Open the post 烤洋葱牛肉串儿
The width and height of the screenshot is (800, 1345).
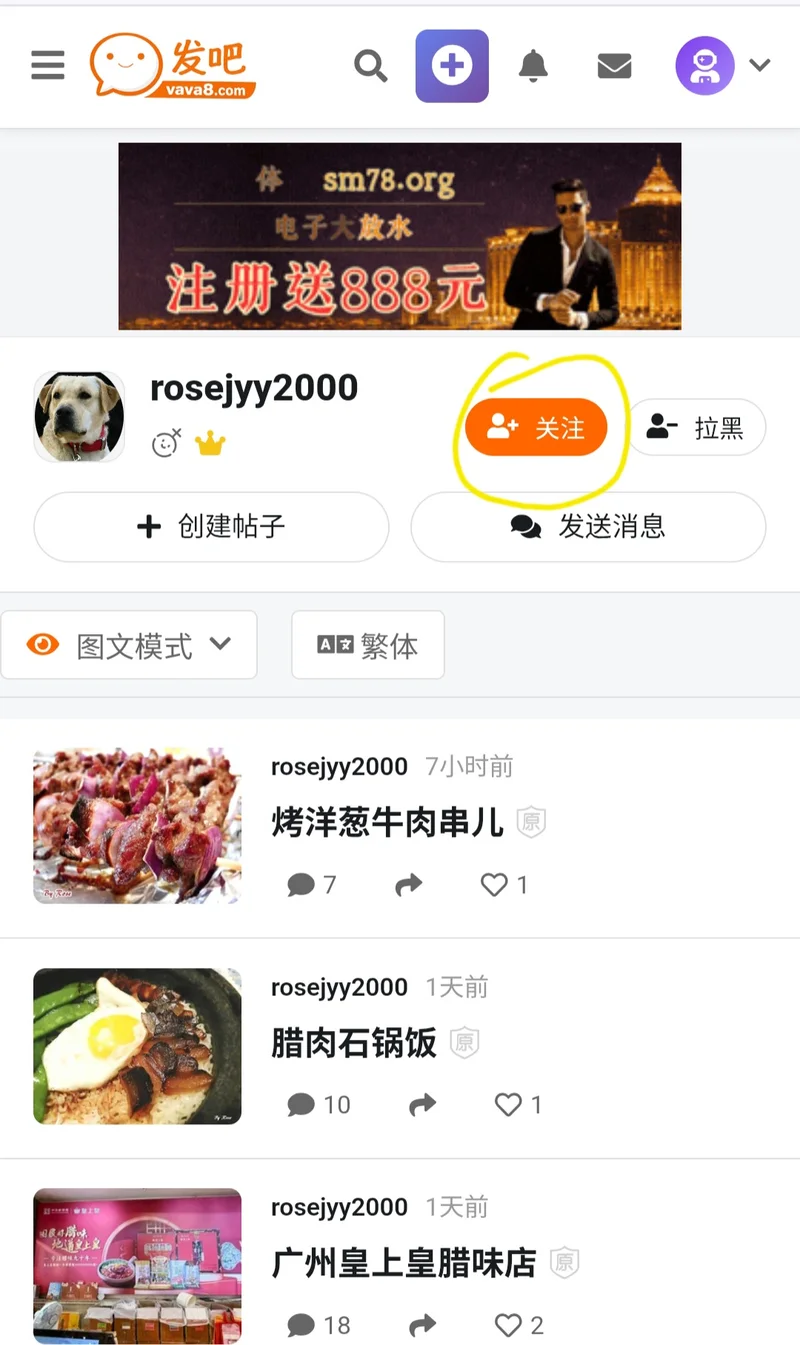coord(386,823)
